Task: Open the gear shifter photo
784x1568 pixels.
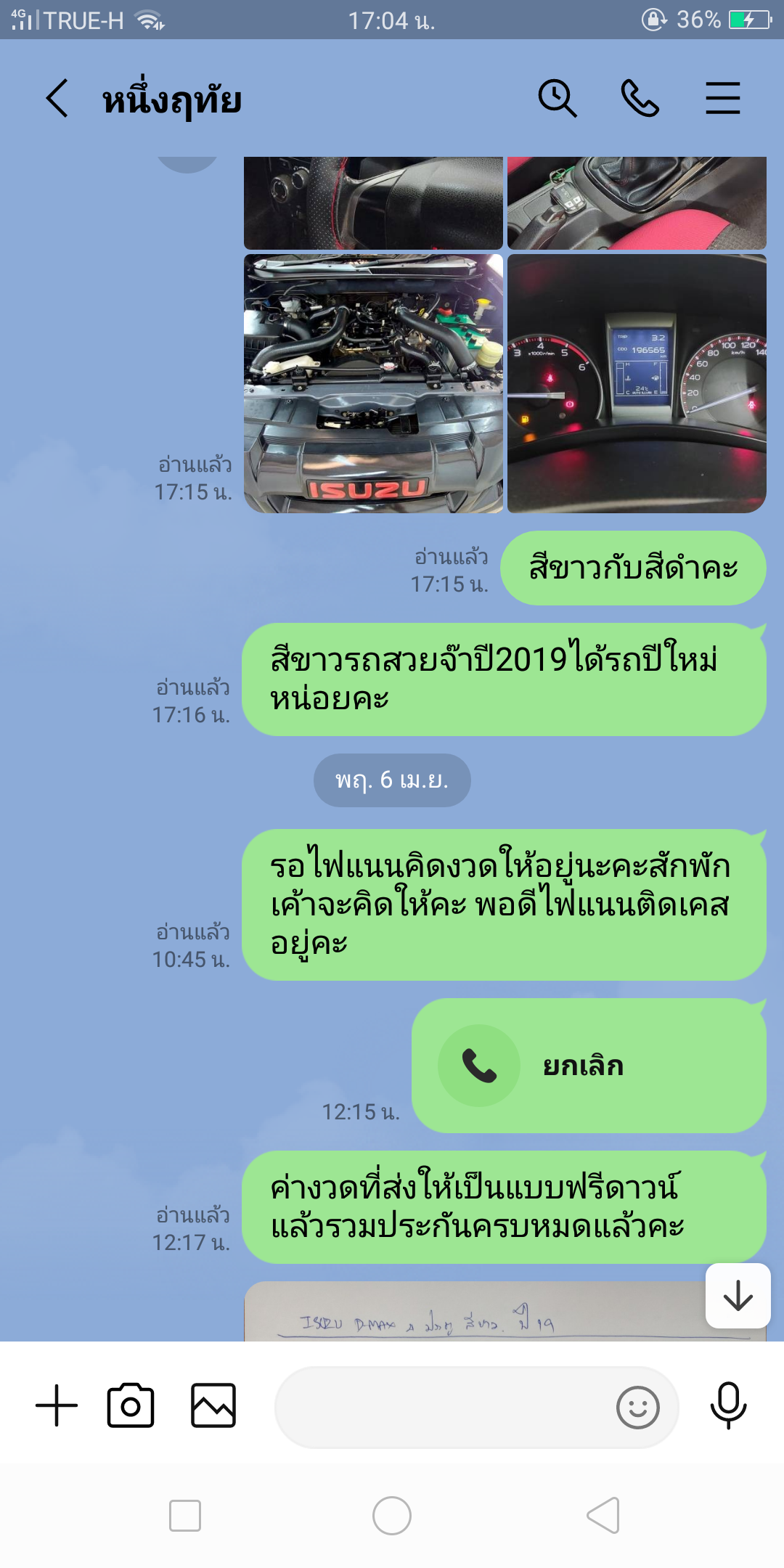Action: pos(637,203)
